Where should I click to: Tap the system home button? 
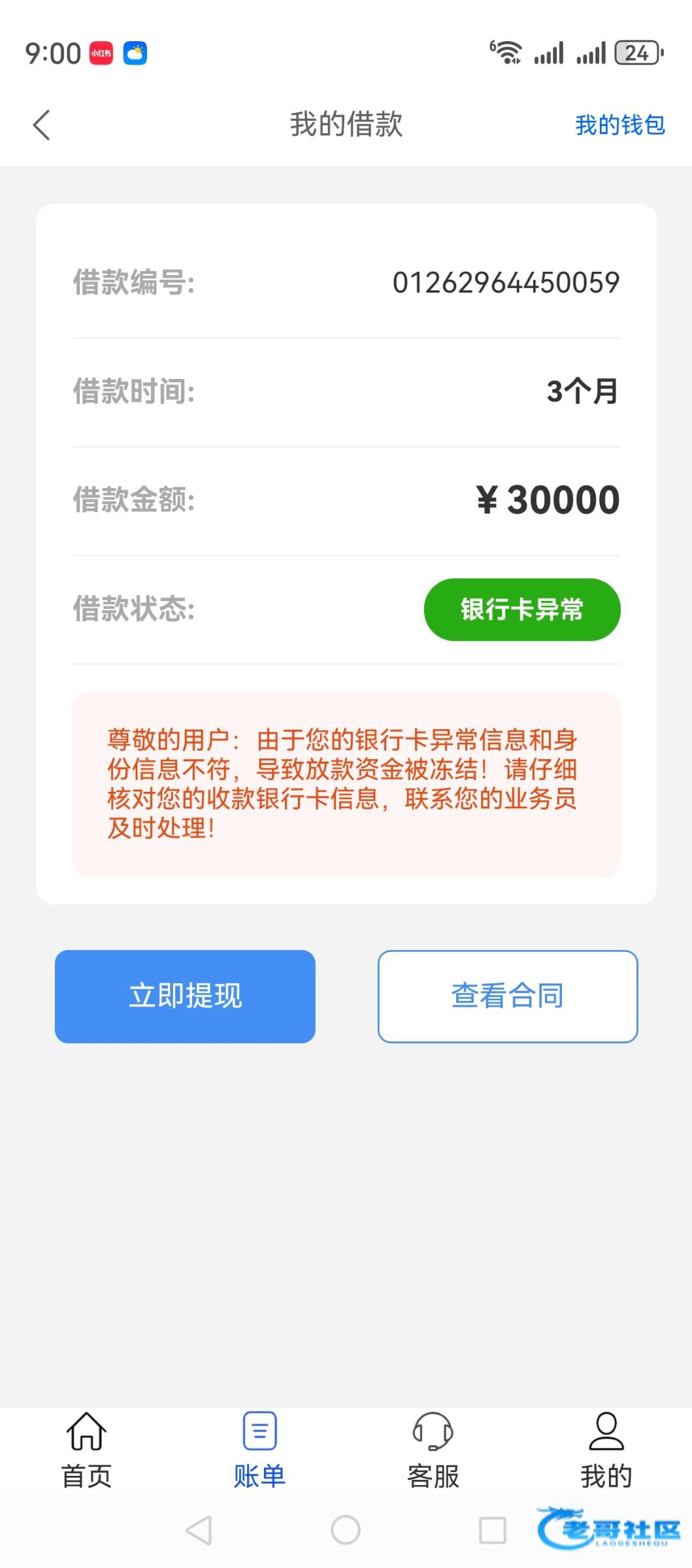click(x=346, y=1530)
